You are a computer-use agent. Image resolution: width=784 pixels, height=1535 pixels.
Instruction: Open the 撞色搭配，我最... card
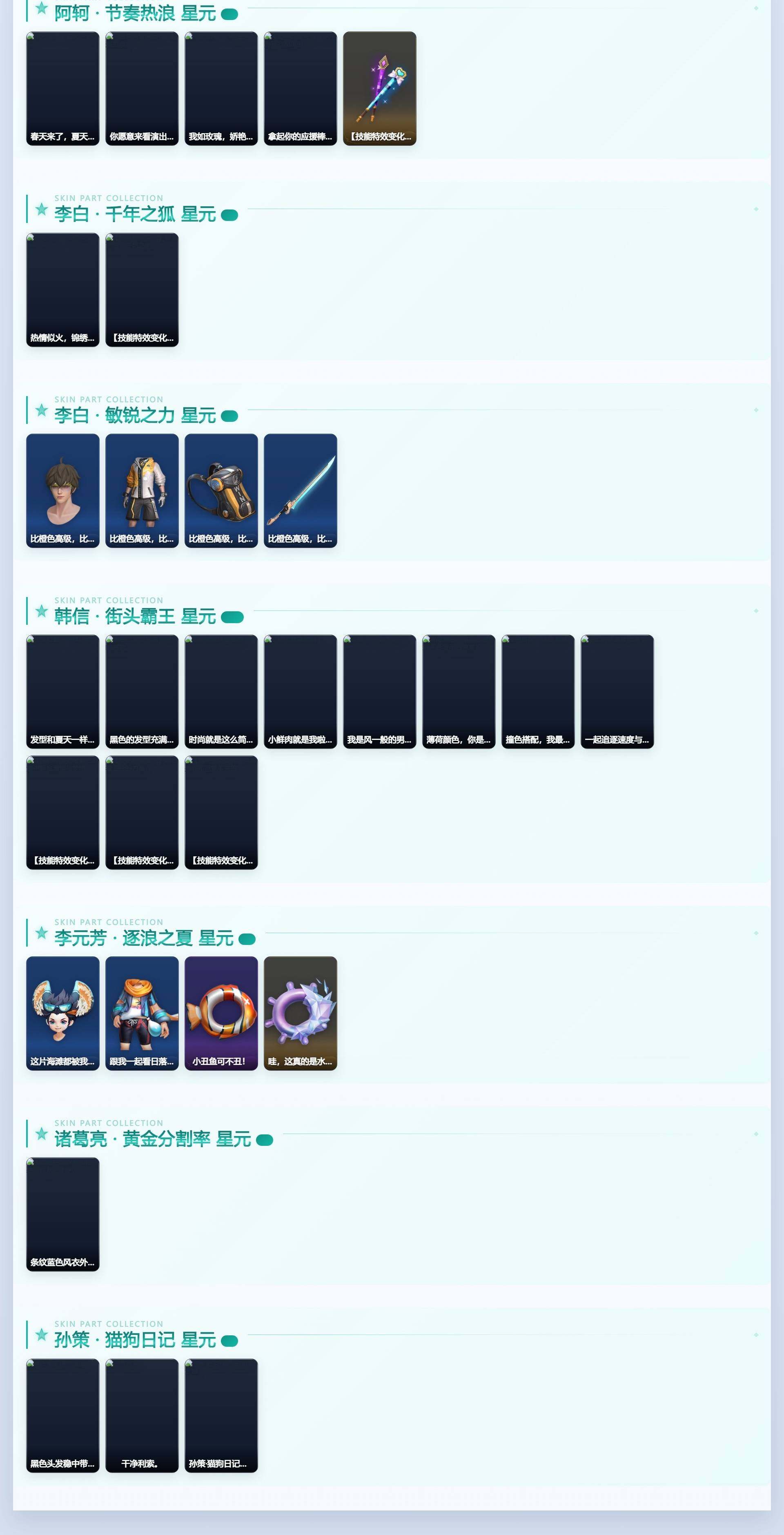(538, 691)
